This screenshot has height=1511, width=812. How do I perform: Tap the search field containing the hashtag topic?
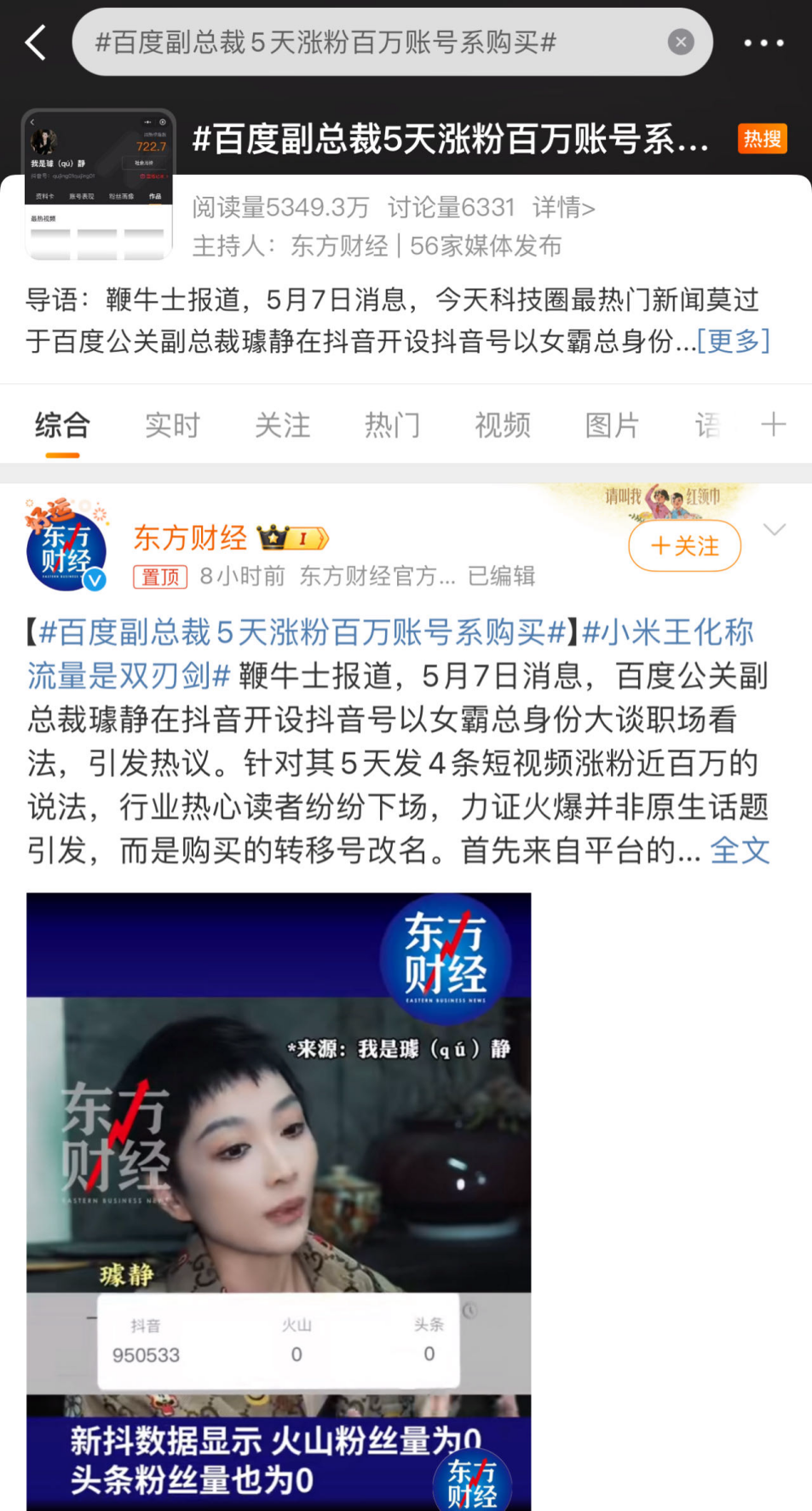tap(375, 42)
